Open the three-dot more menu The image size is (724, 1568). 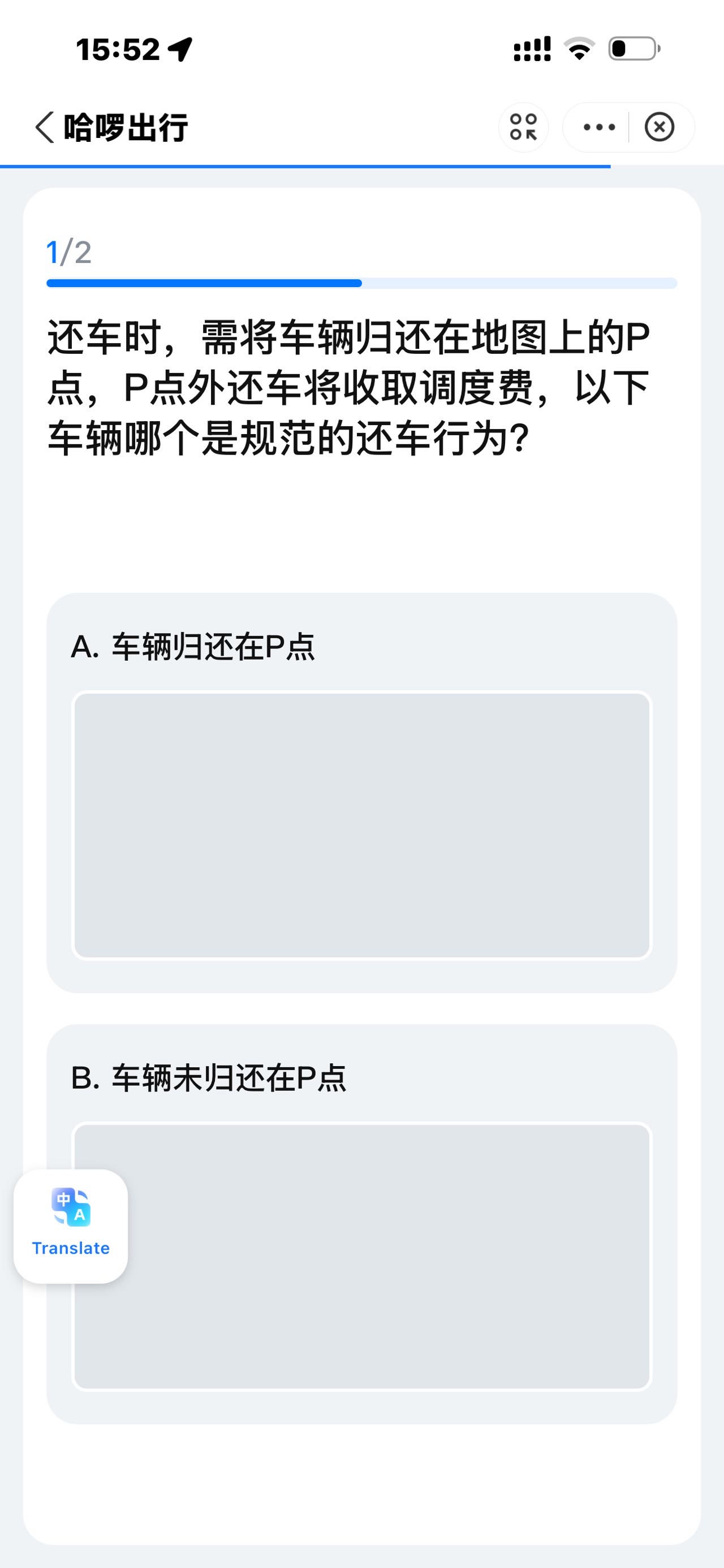[598, 127]
